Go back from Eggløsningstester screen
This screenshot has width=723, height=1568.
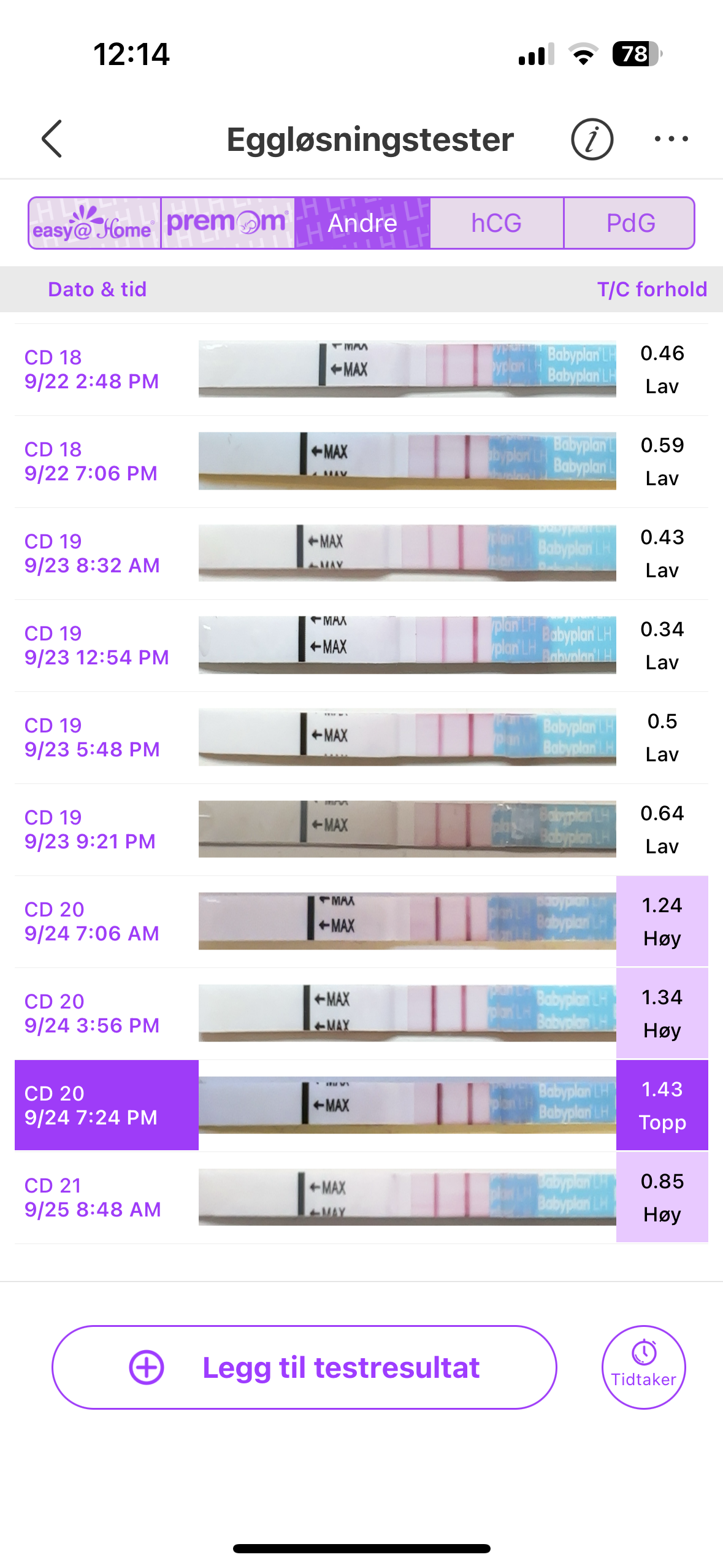pyautogui.click(x=52, y=139)
